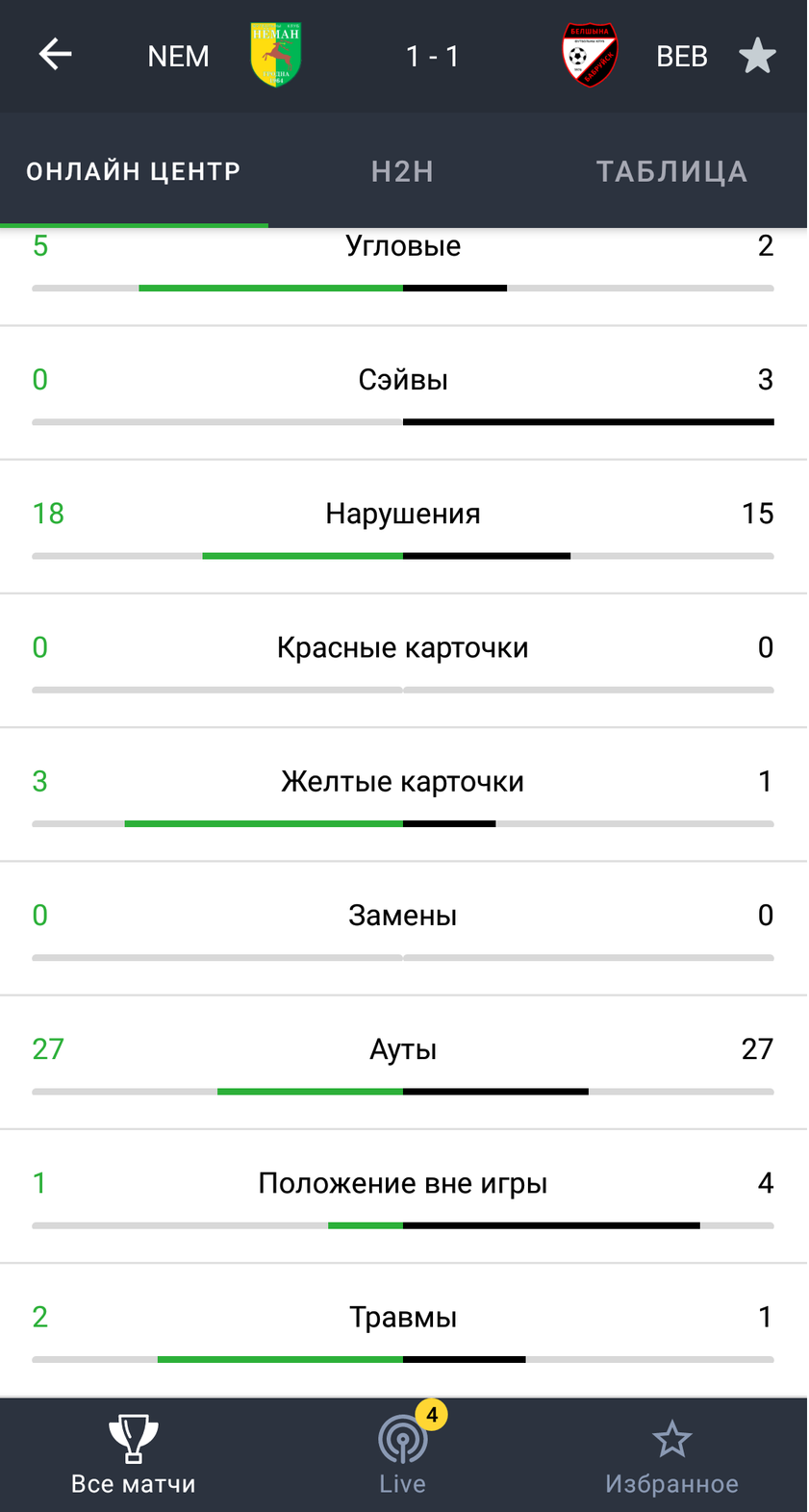Switch to the H2H tab
The height and width of the screenshot is (1512, 809).
point(403,171)
